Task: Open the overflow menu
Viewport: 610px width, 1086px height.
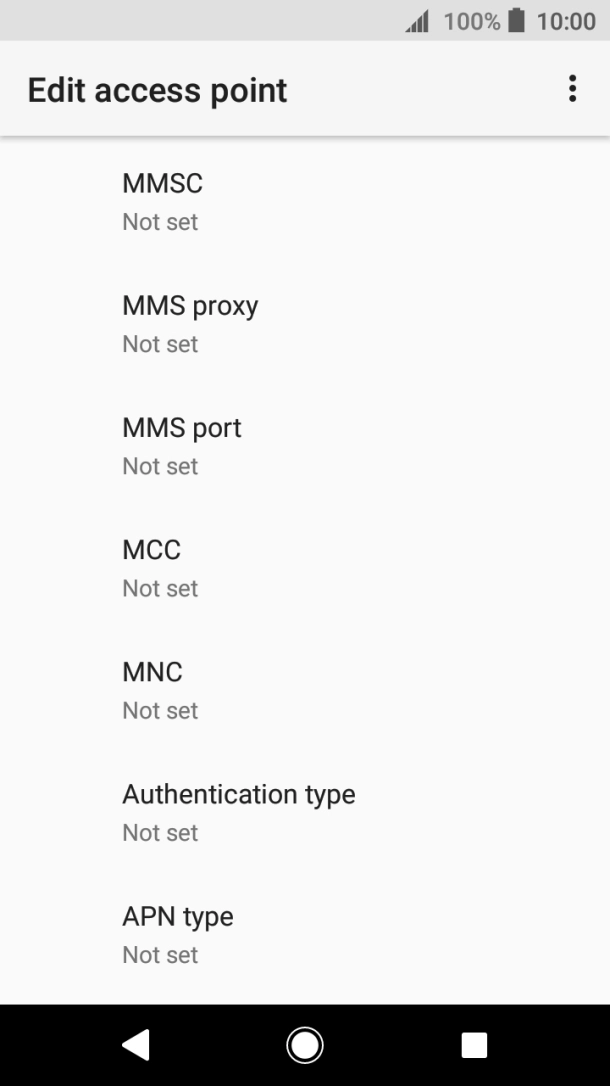Action: coord(572,89)
